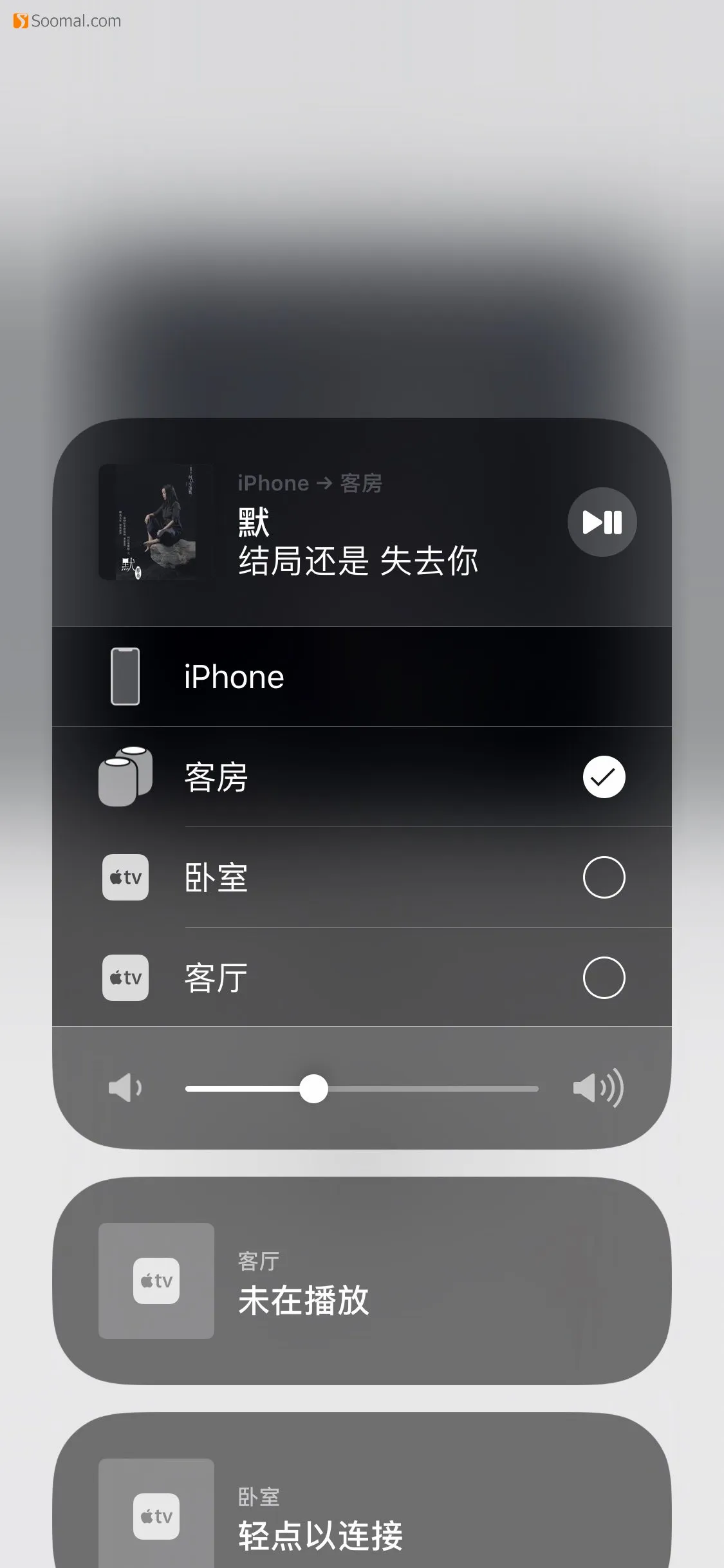Image resolution: width=724 pixels, height=1568 pixels.
Task: Select the 卧室 Apple TV output
Action: [603, 877]
